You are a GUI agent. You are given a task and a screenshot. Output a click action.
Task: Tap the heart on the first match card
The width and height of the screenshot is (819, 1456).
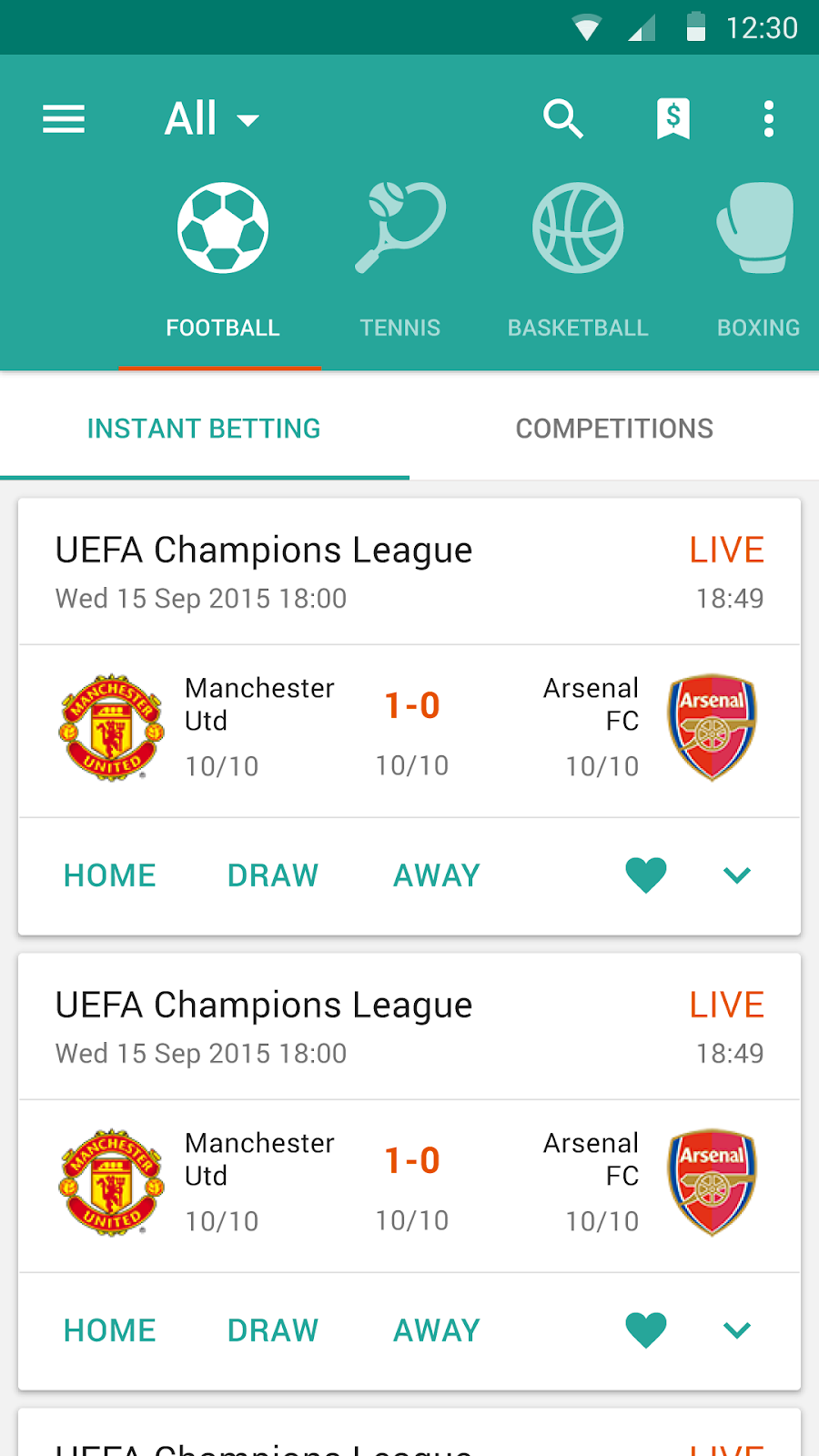coord(646,875)
